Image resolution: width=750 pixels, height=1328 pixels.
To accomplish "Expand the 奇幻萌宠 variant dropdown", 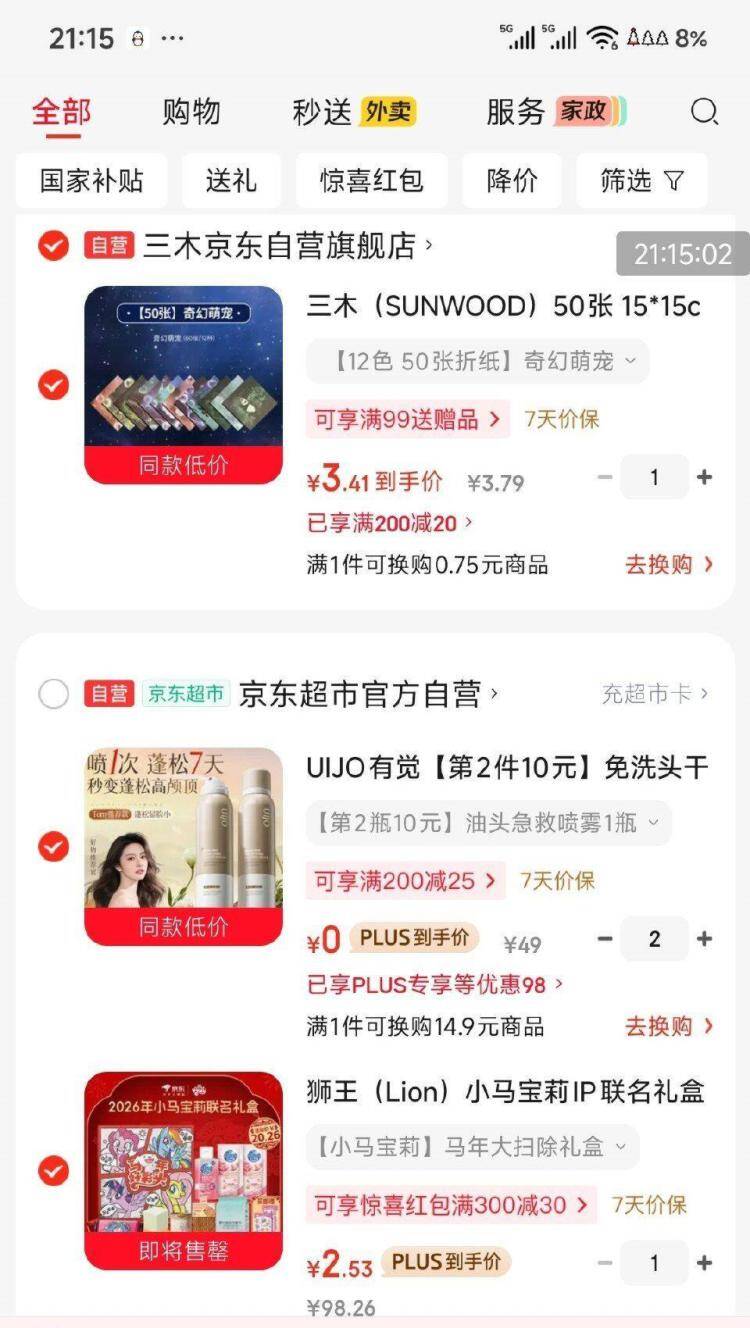I will tap(477, 361).
